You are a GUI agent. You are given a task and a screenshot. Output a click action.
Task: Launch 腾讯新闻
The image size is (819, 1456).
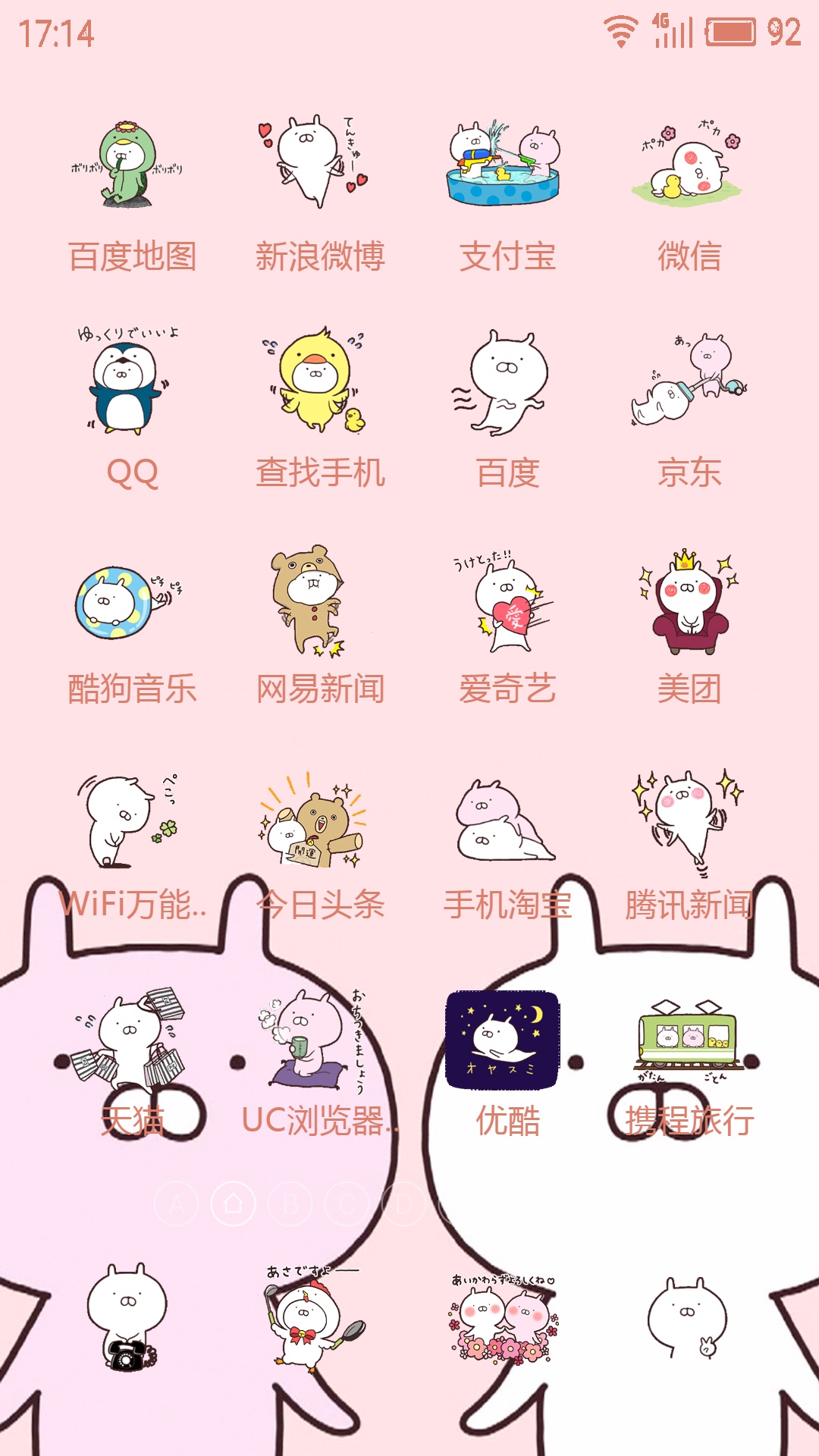(x=689, y=821)
